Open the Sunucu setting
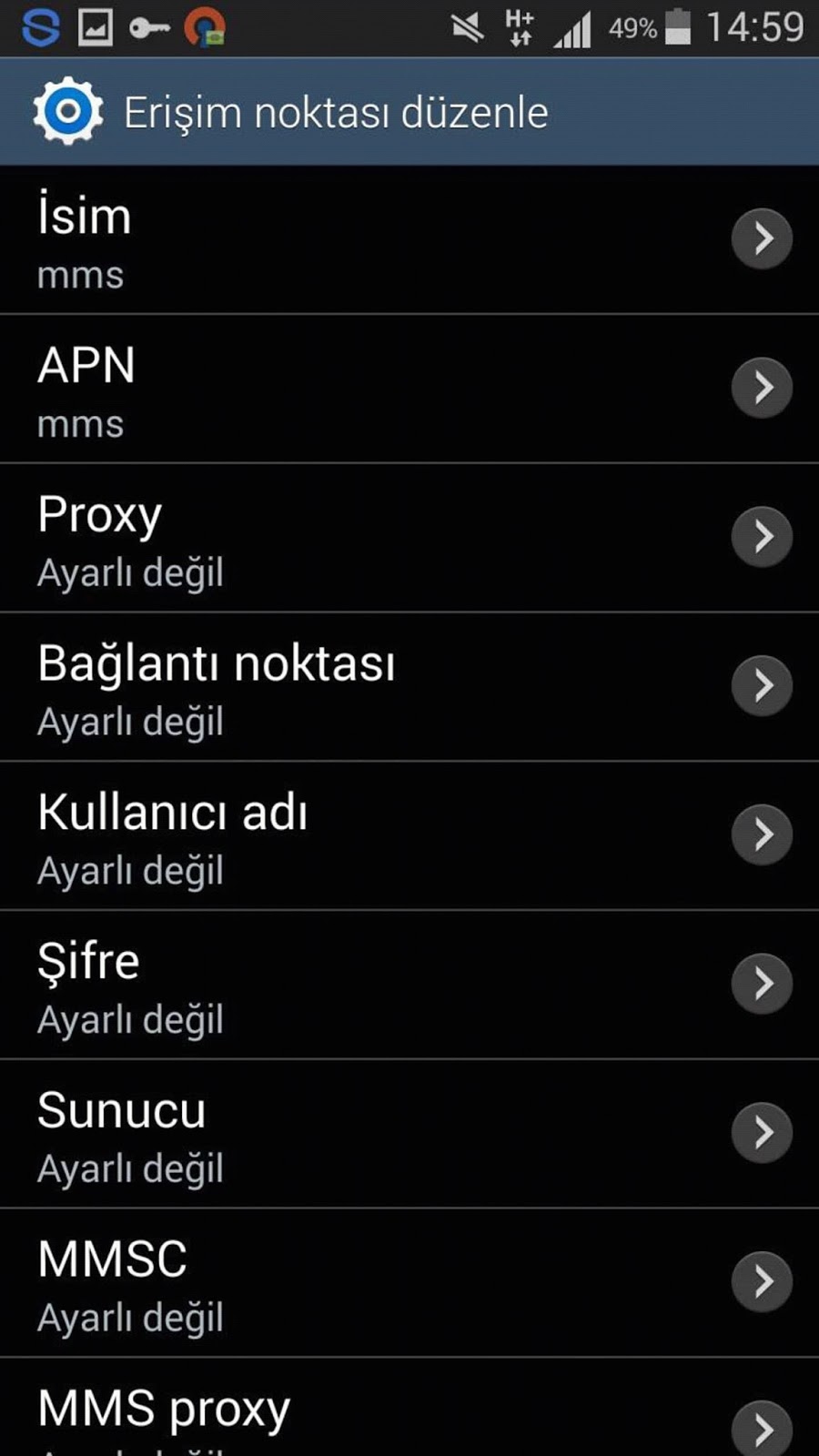 click(x=409, y=1134)
